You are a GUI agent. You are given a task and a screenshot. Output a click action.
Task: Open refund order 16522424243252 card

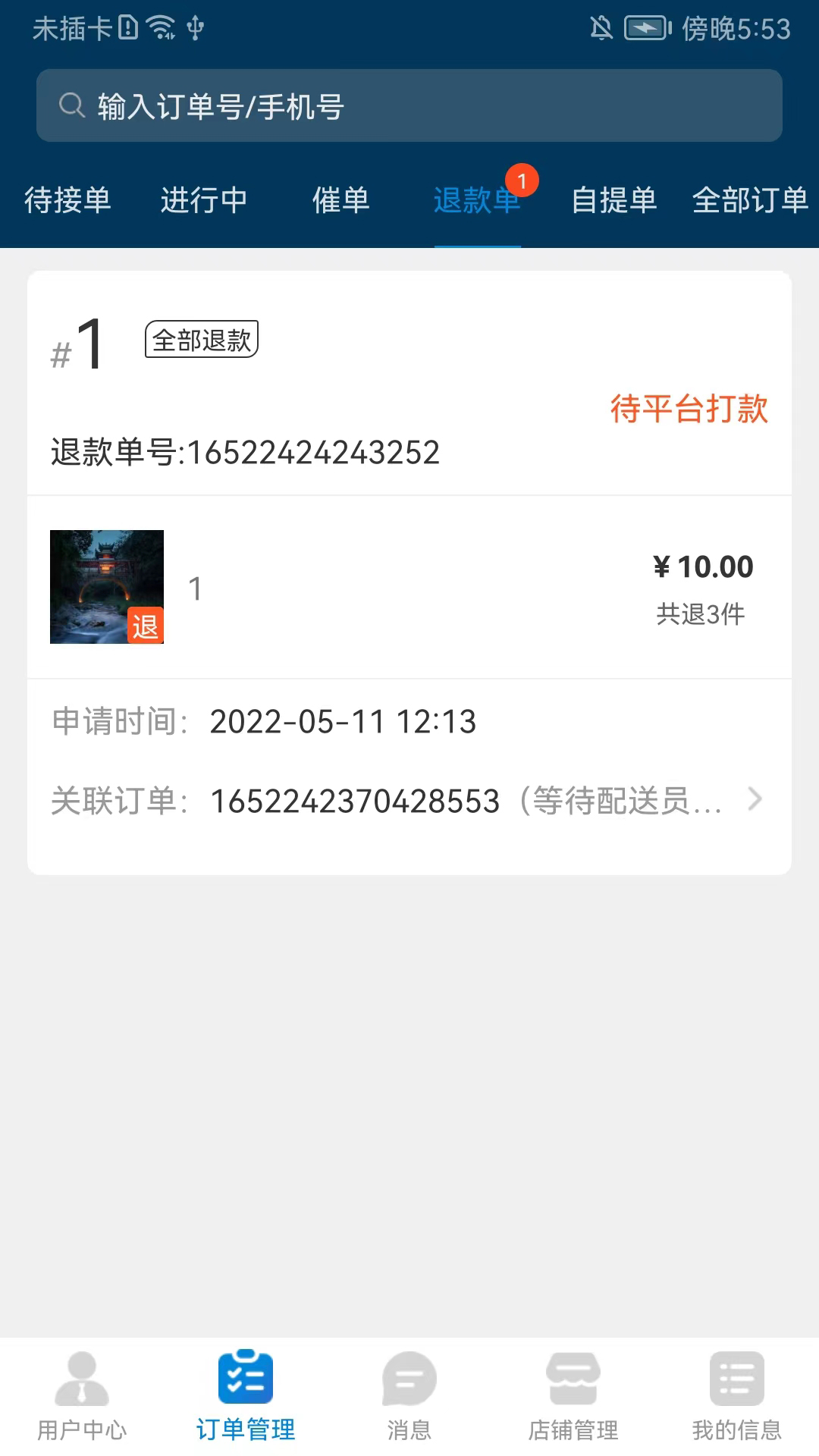point(409,573)
